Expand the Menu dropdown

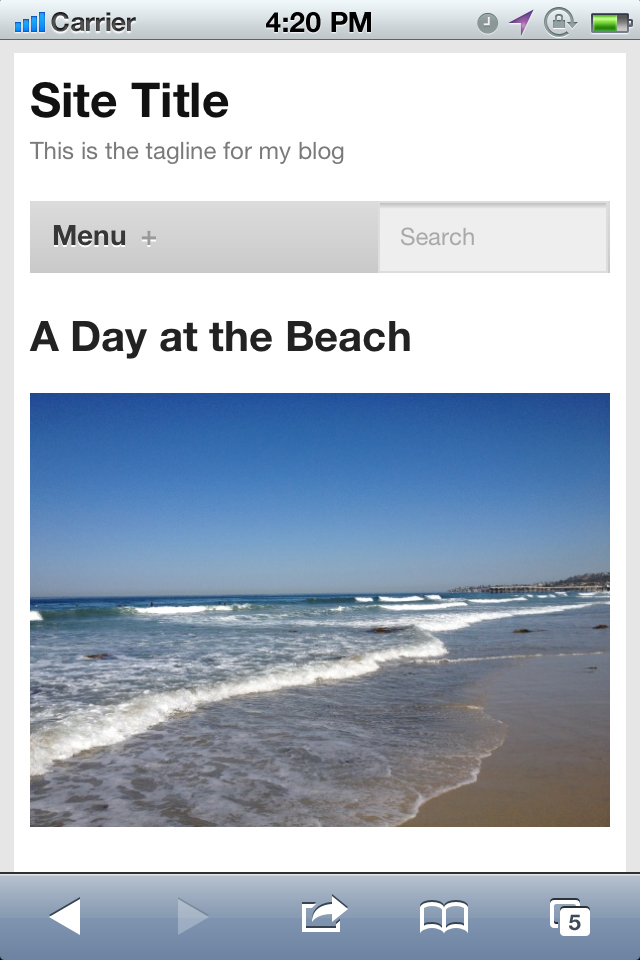pos(104,237)
